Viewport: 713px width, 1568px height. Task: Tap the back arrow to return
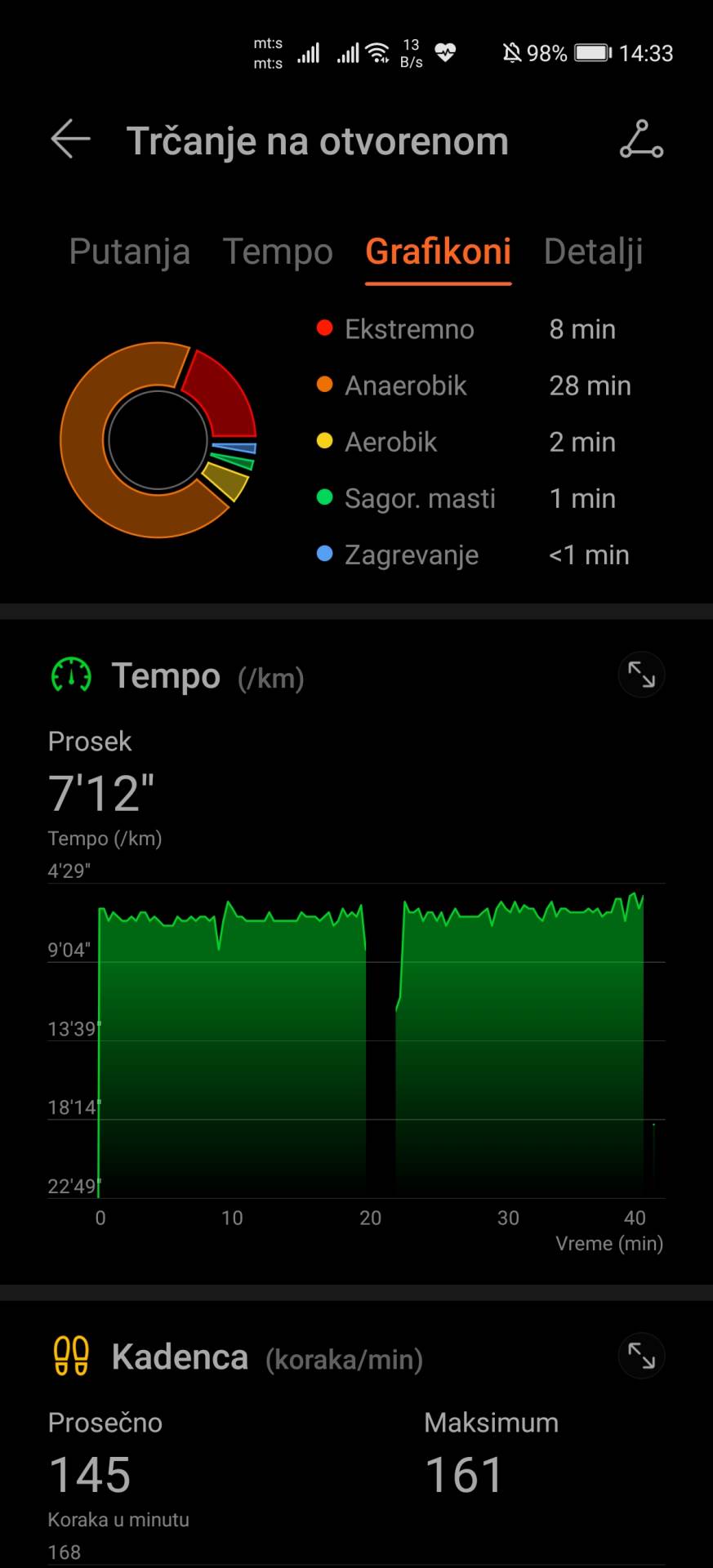(70, 139)
